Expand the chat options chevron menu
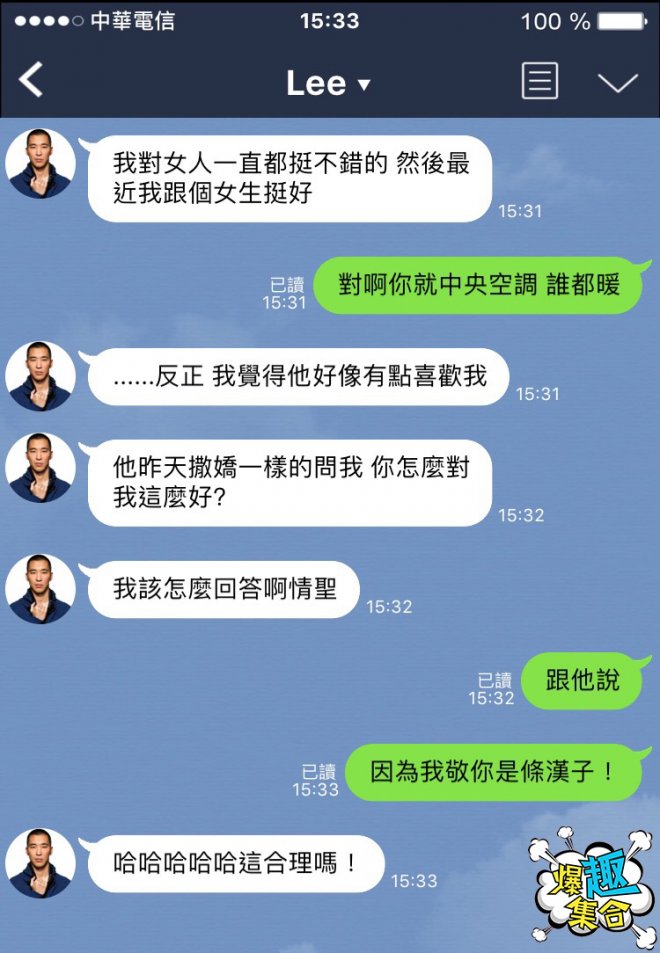 tap(617, 82)
